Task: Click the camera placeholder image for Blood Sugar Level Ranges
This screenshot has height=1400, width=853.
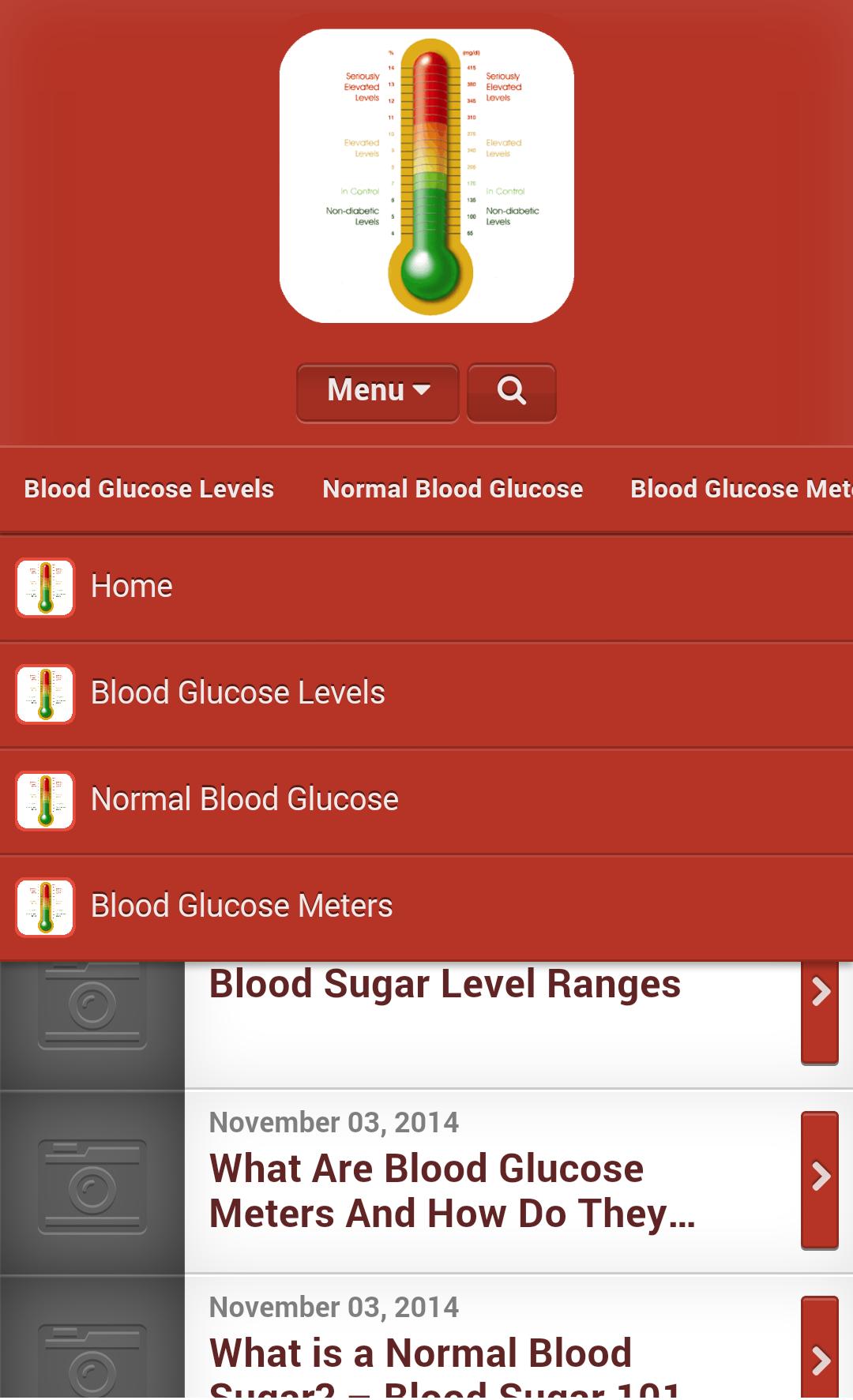Action: 91,1003
